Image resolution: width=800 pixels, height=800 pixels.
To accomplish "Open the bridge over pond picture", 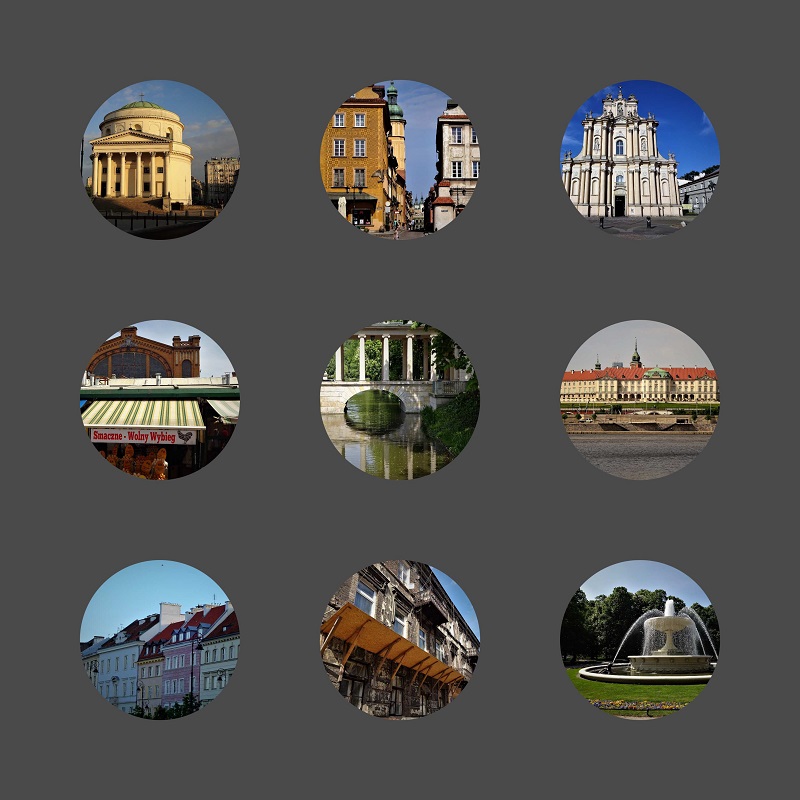I will tap(400, 400).
